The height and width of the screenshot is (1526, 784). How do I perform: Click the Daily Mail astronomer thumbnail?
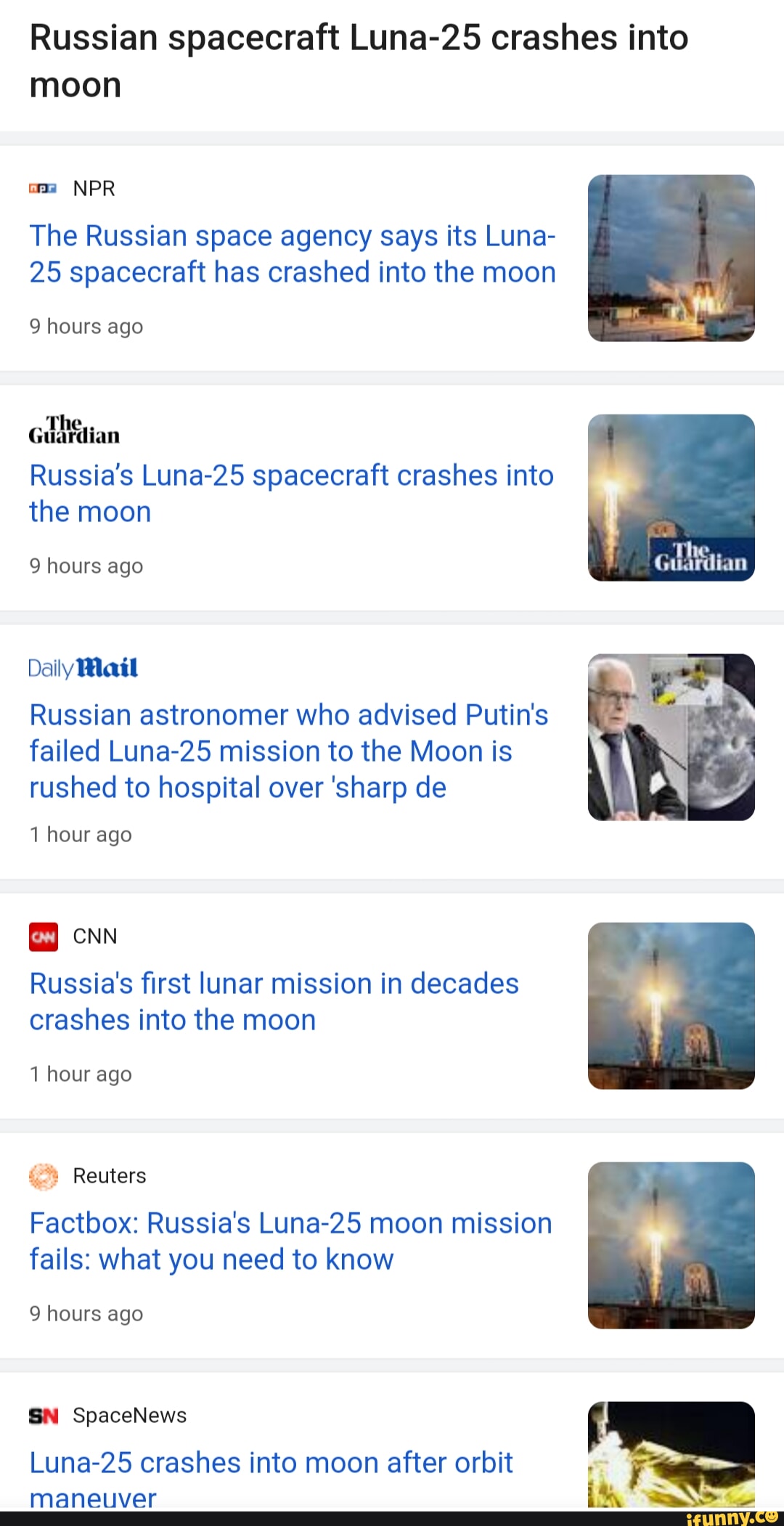tap(670, 736)
